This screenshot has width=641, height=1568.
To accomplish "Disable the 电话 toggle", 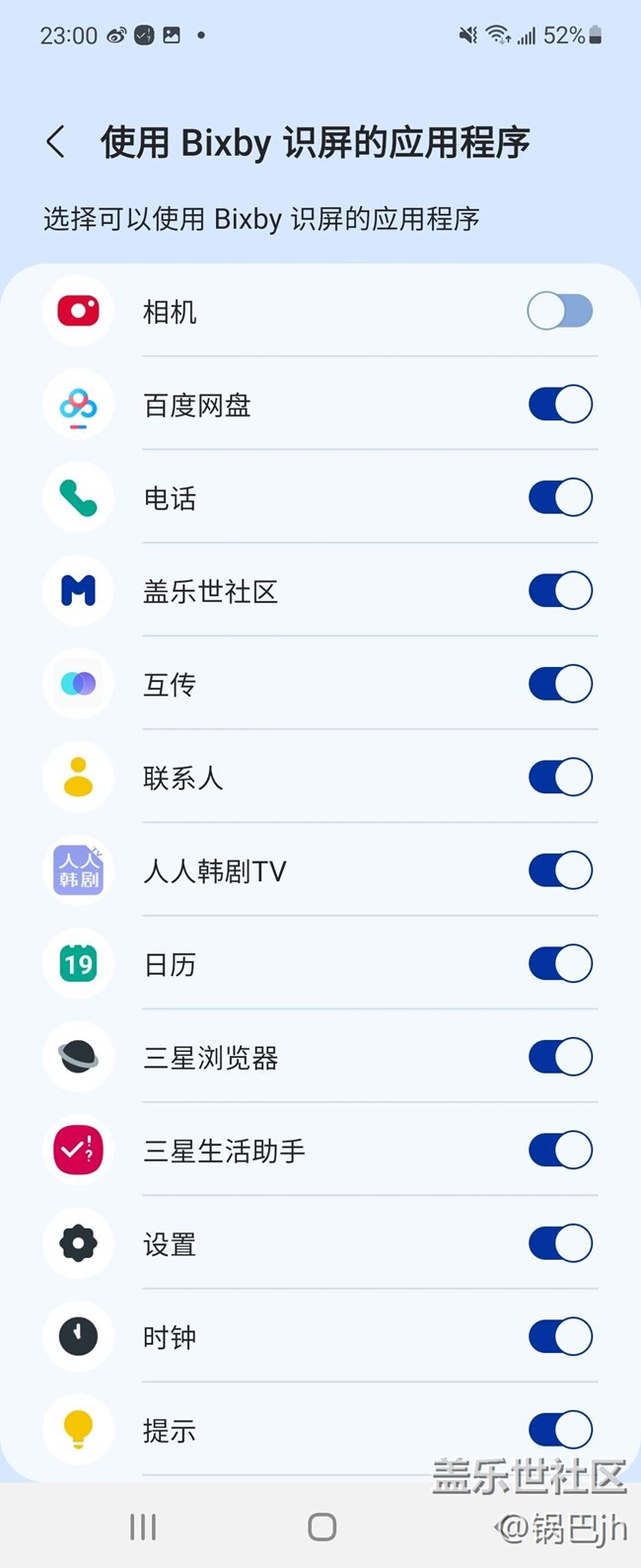I will (x=560, y=497).
